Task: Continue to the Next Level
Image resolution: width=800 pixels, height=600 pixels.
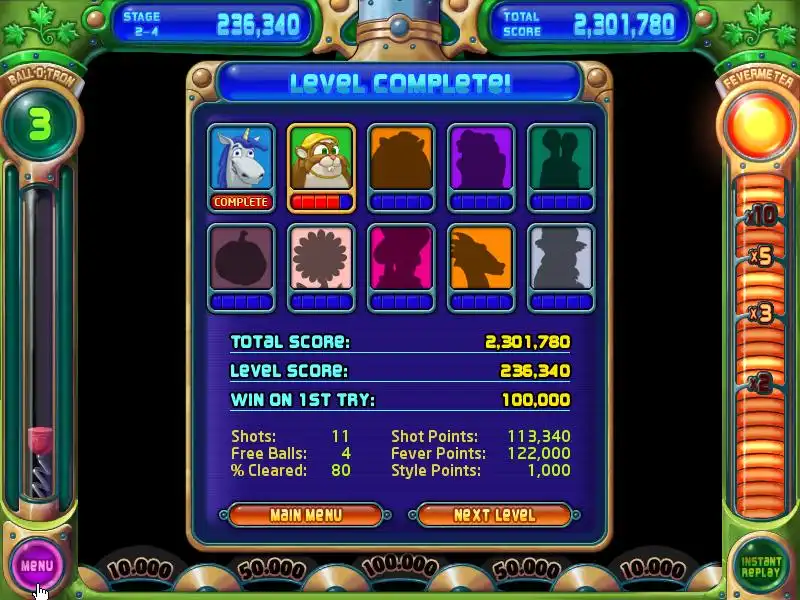Action: pyautogui.click(x=494, y=515)
